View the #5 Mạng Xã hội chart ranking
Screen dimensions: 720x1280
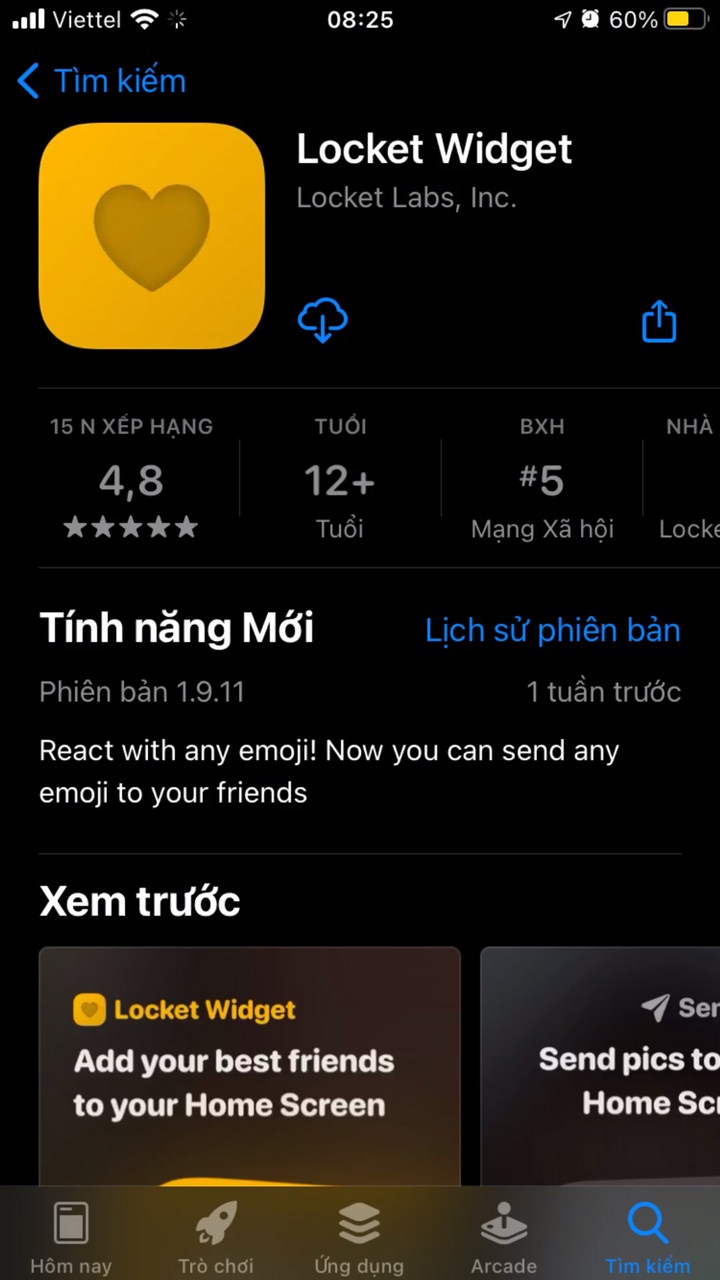[x=541, y=482]
